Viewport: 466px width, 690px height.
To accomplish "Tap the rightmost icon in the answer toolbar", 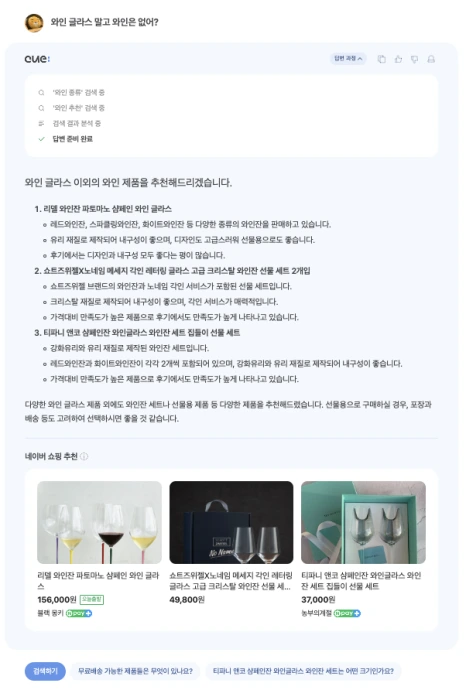I will pos(431,59).
